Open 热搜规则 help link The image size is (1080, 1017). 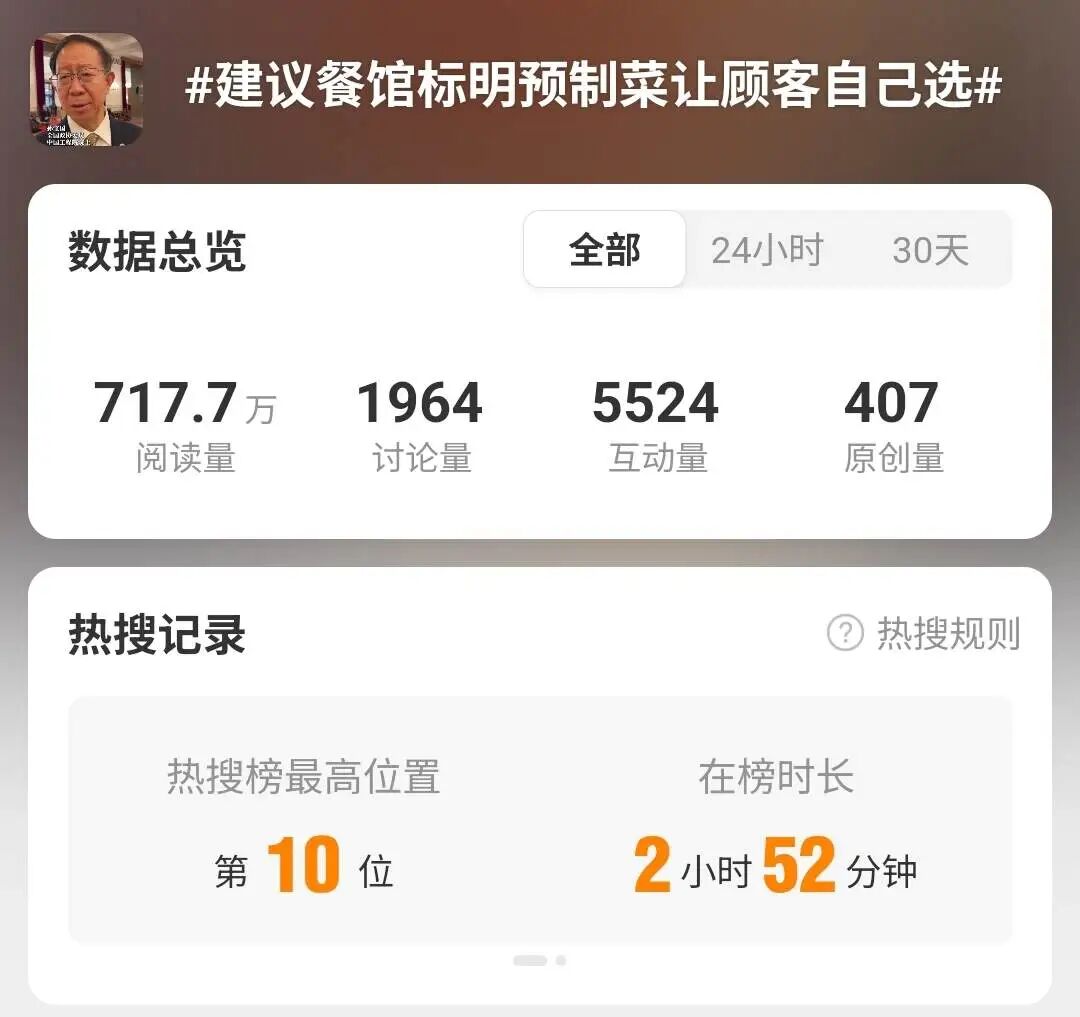[x=924, y=633]
